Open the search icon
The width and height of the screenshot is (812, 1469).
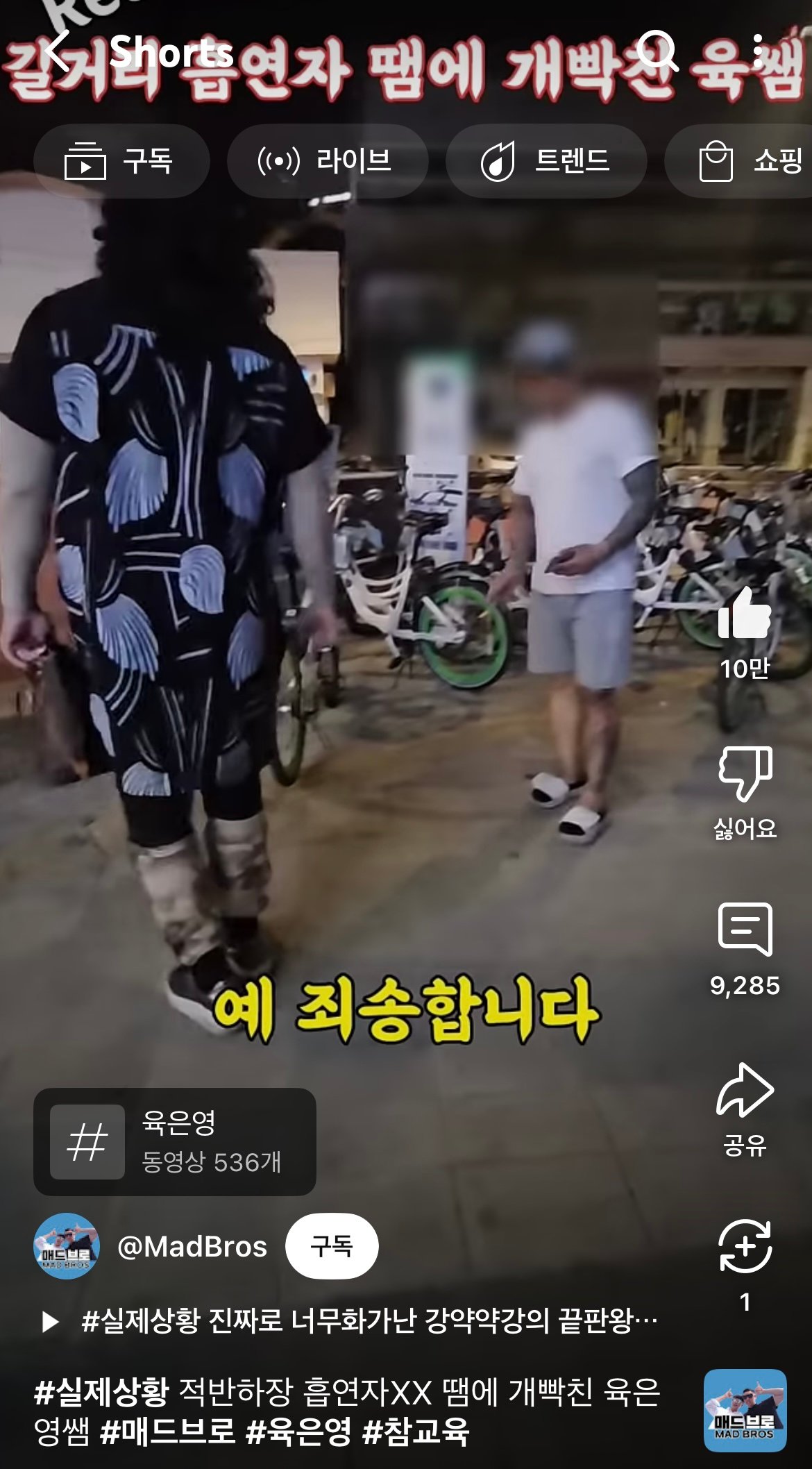(657, 51)
